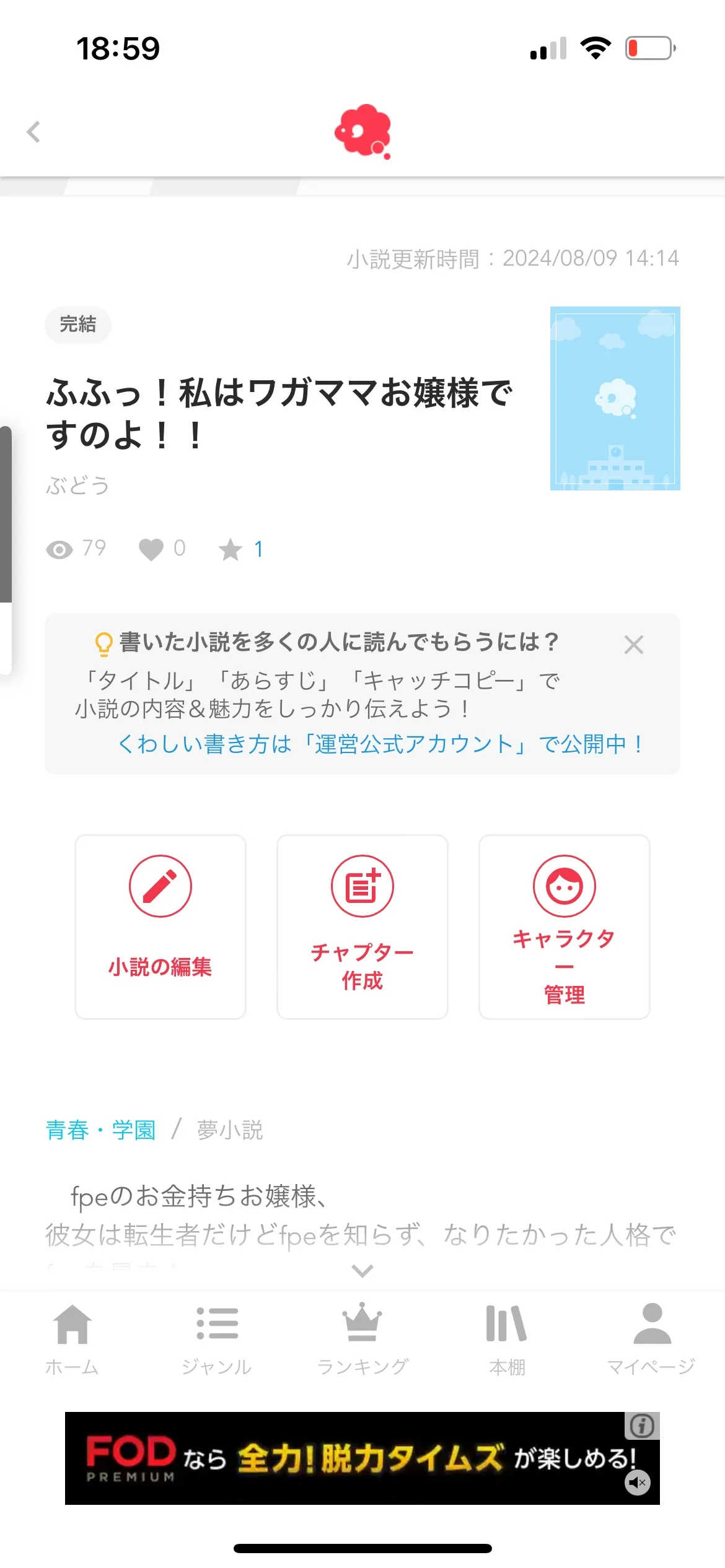
Task: Tap the author name ぶどう
Action: coord(77,485)
